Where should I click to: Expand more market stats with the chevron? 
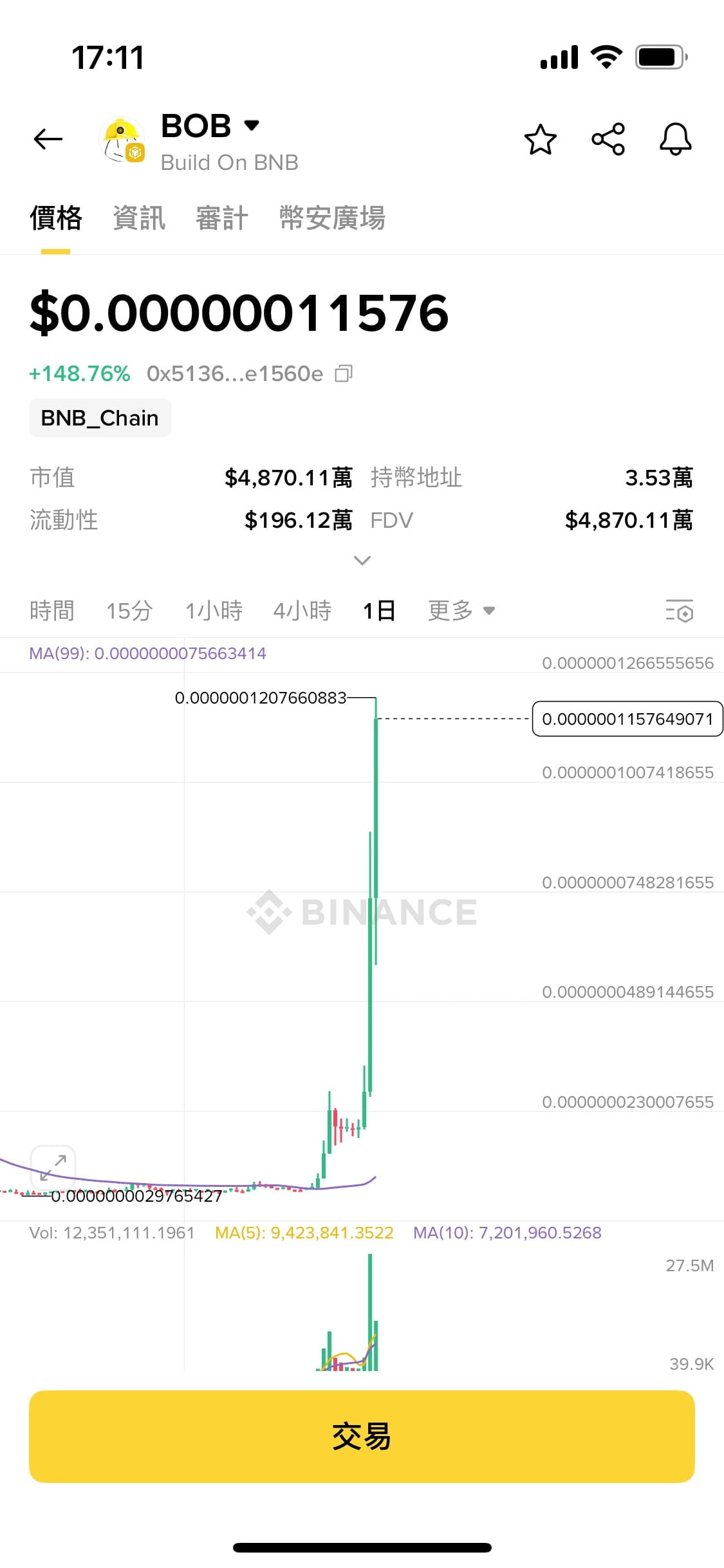(x=362, y=560)
